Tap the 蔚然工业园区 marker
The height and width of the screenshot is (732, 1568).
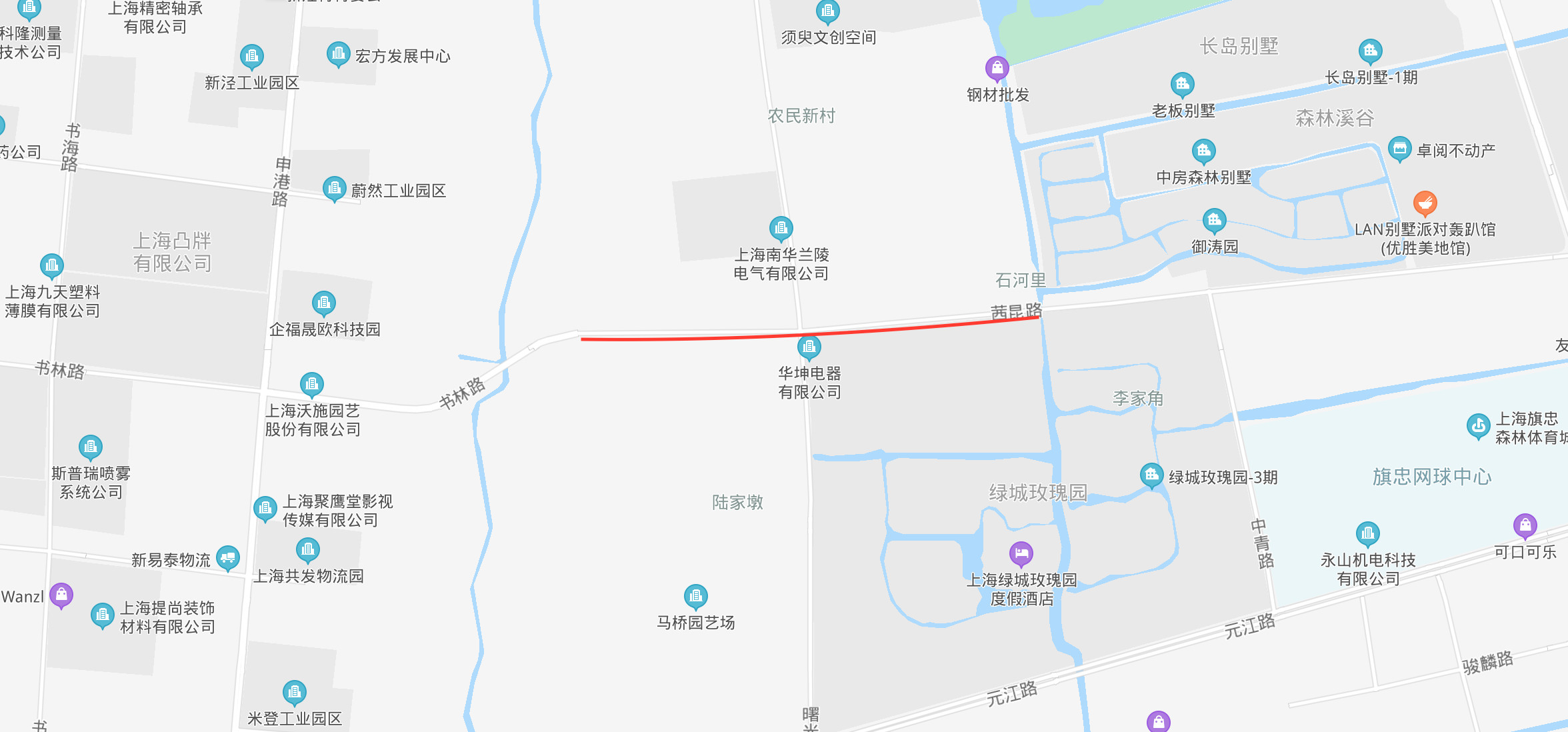(x=334, y=188)
